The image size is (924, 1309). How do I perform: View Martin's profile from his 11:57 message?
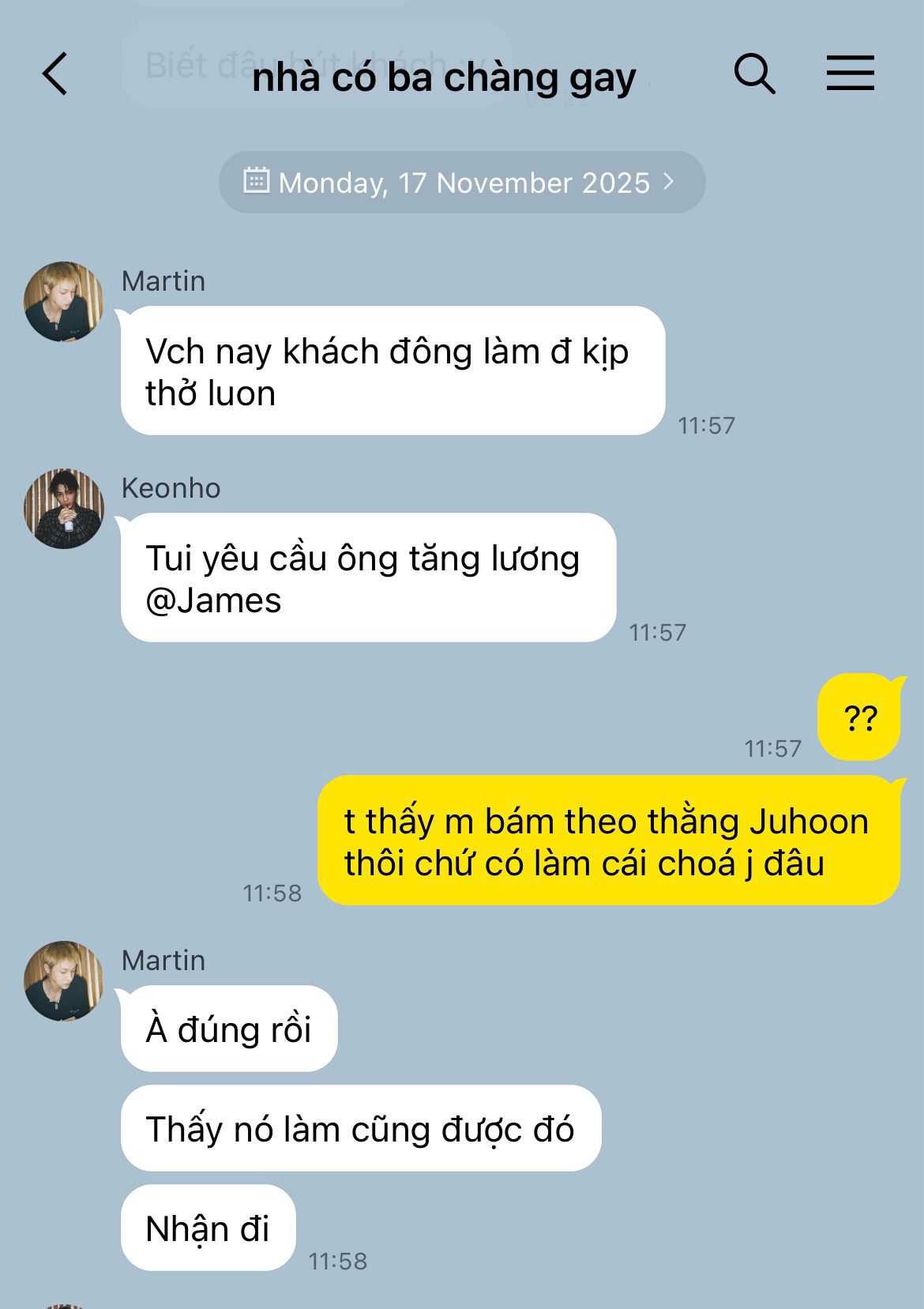pos(64,302)
